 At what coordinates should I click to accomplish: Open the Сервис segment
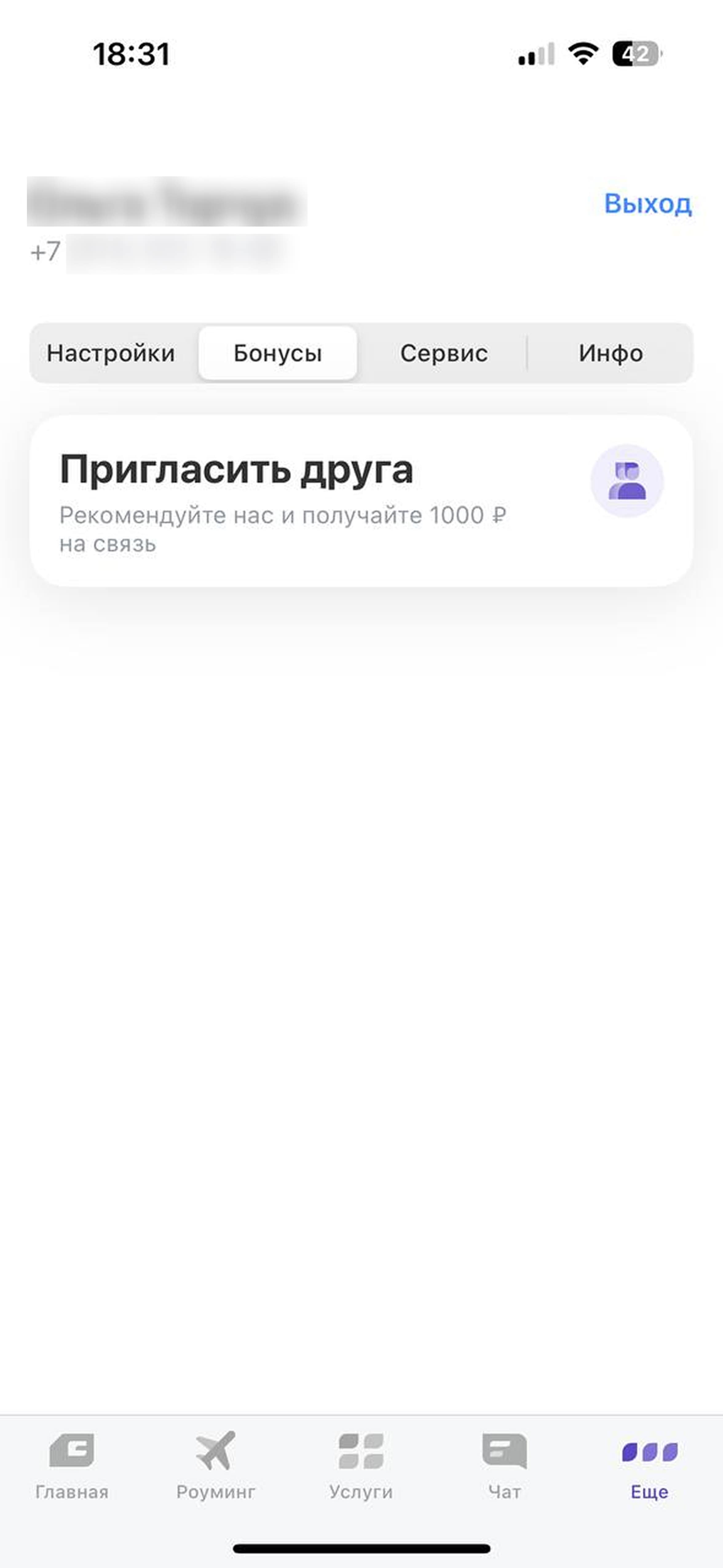pyautogui.click(x=444, y=353)
